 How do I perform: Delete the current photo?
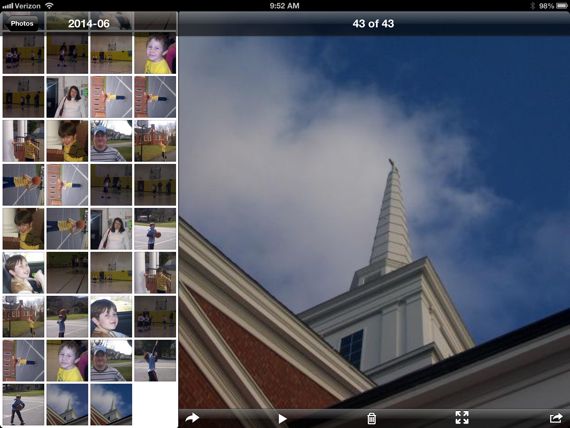click(x=371, y=419)
